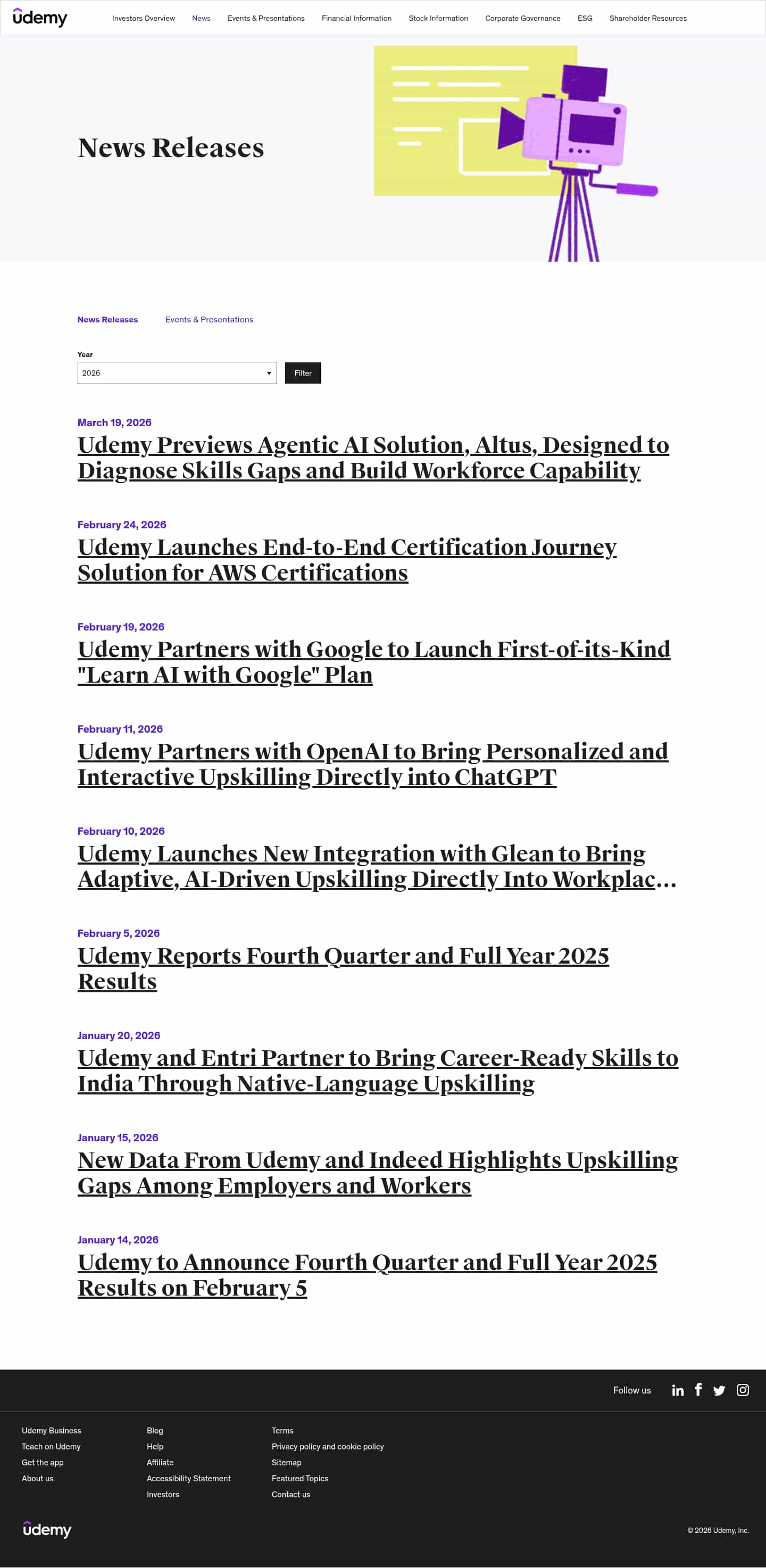The height and width of the screenshot is (1568, 766).
Task: Open Financial Information menu item
Action: (356, 18)
